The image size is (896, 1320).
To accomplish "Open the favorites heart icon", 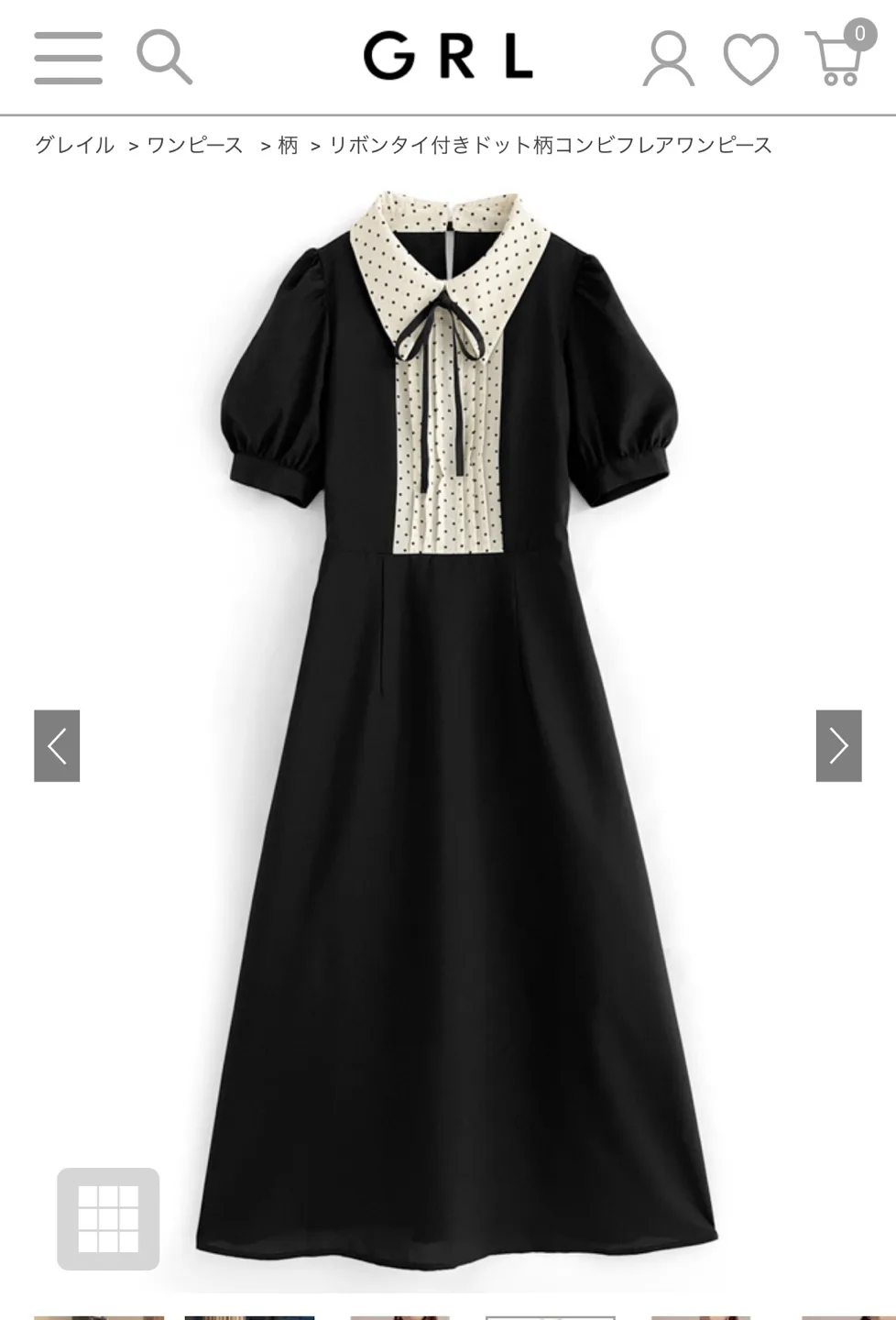I will (x=750, y=59).
